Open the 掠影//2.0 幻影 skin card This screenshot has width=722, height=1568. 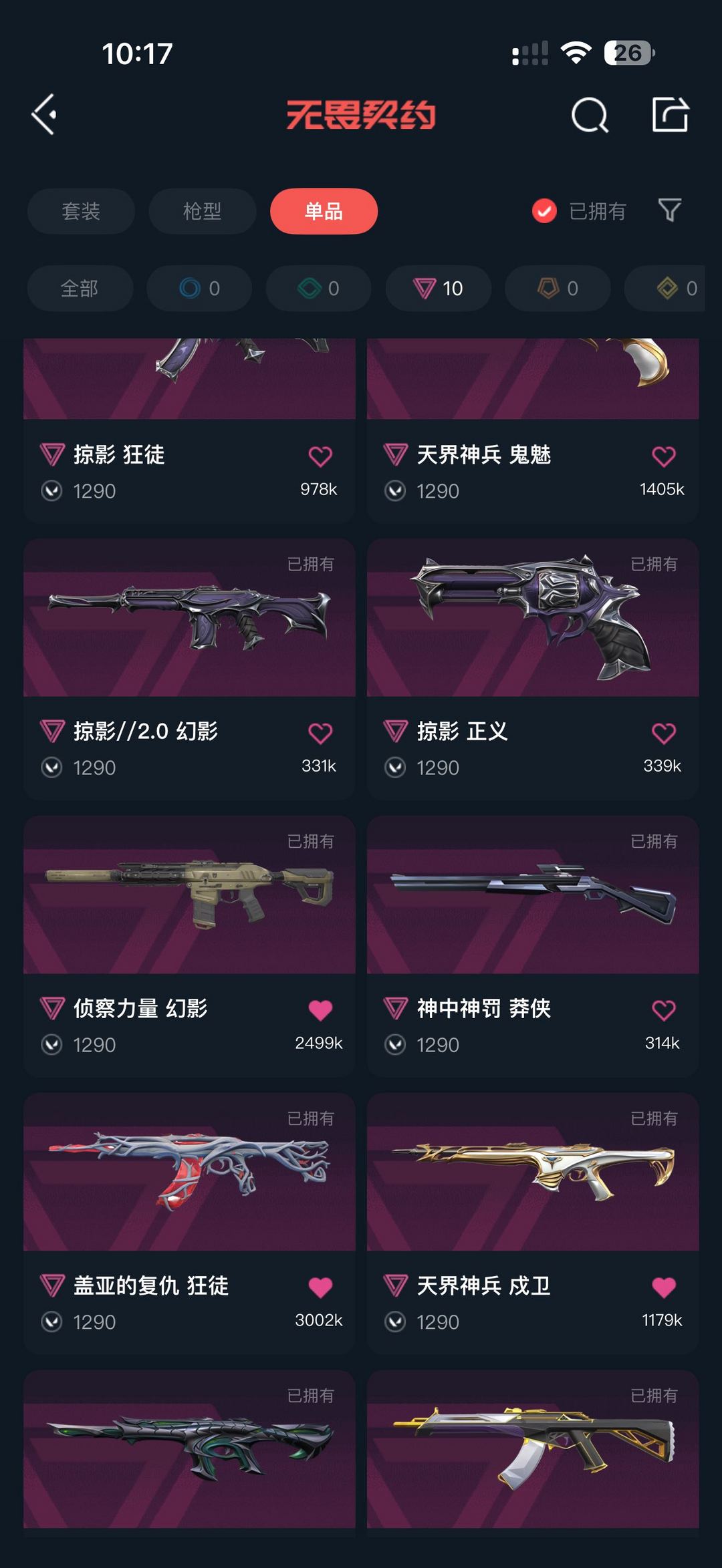point(189,669)
